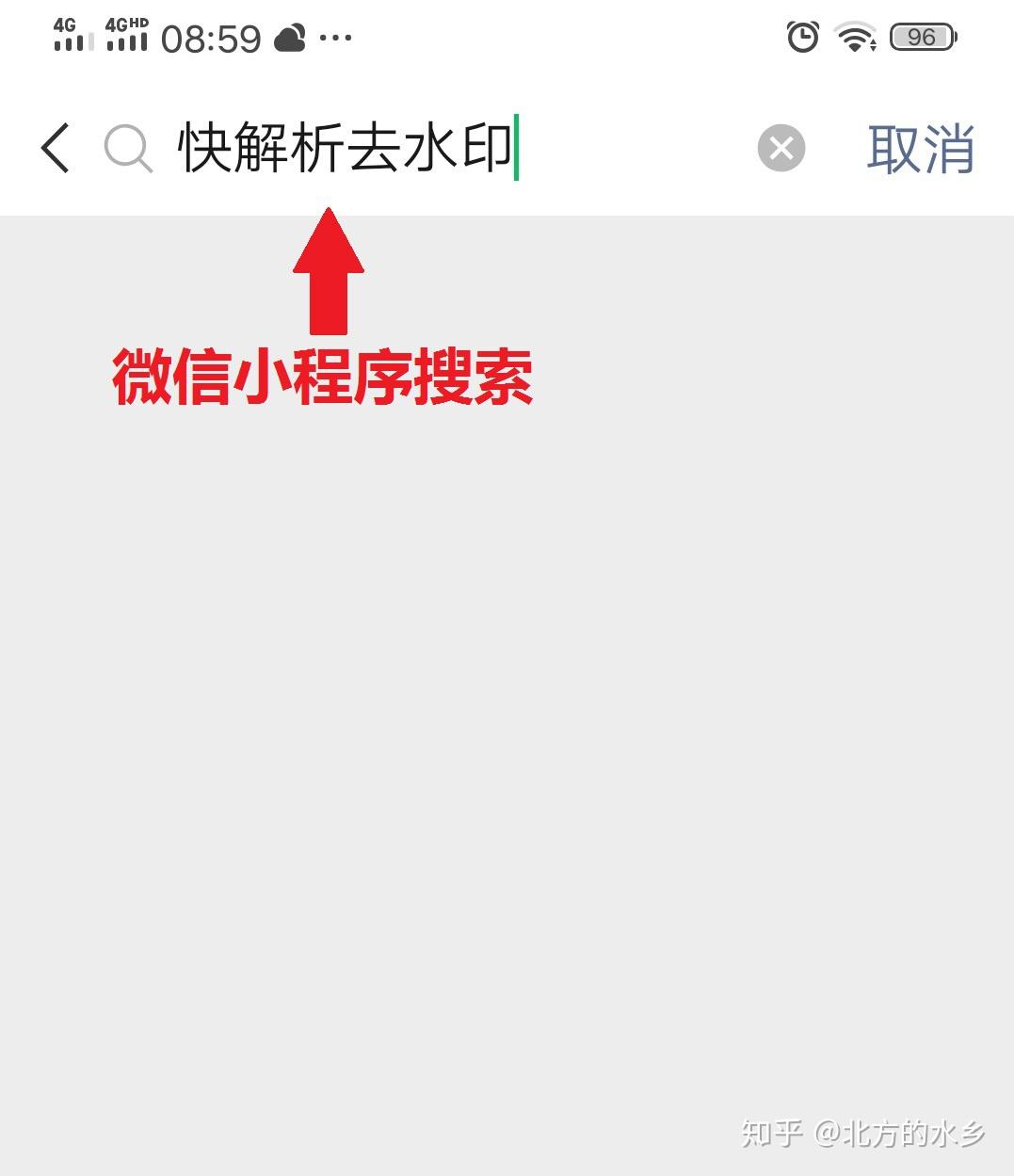1014x1176 pixels.
Task: Go back with the left arrow
Action: pyautogui.click(x=56, y=148)
